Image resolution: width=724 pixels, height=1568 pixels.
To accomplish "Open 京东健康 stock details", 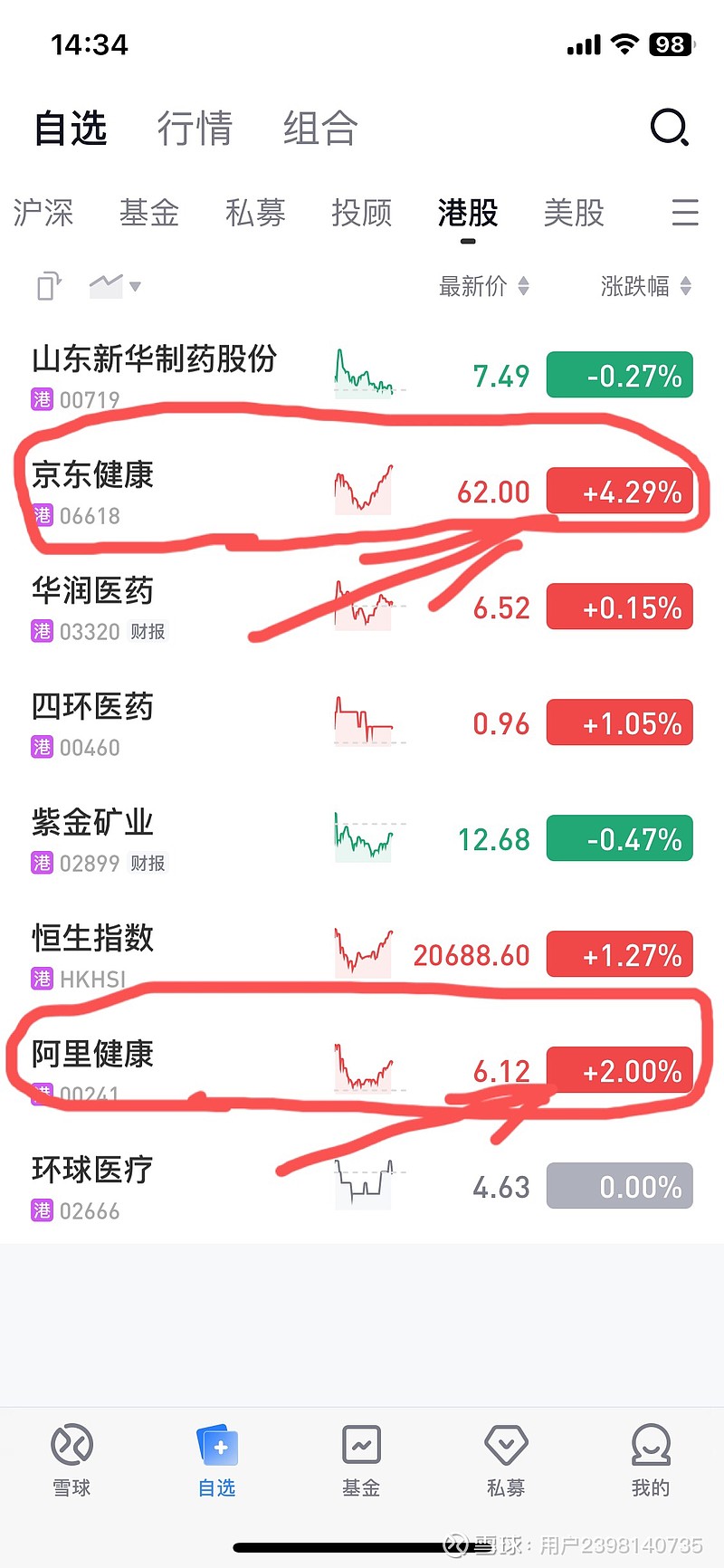I will (x=362, y=492).
